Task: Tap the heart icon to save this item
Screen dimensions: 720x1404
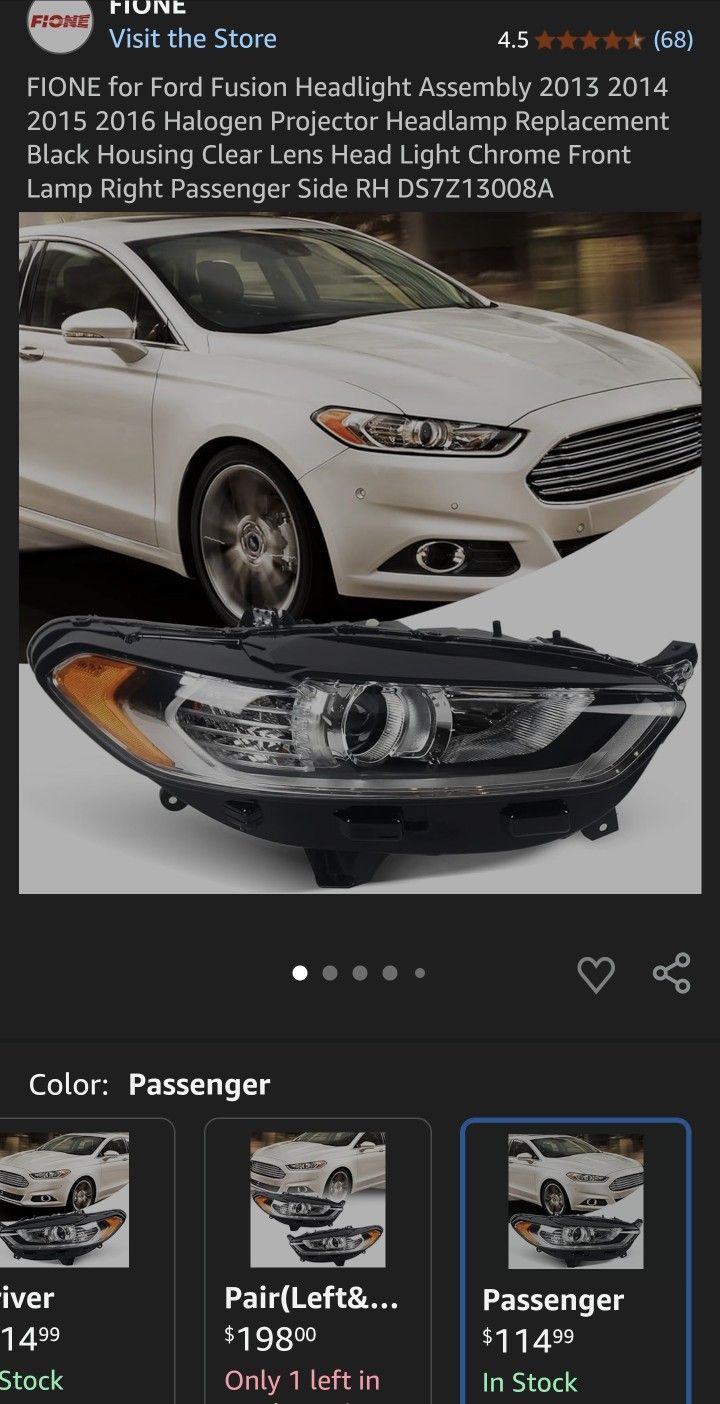Action: click(598, 972)
